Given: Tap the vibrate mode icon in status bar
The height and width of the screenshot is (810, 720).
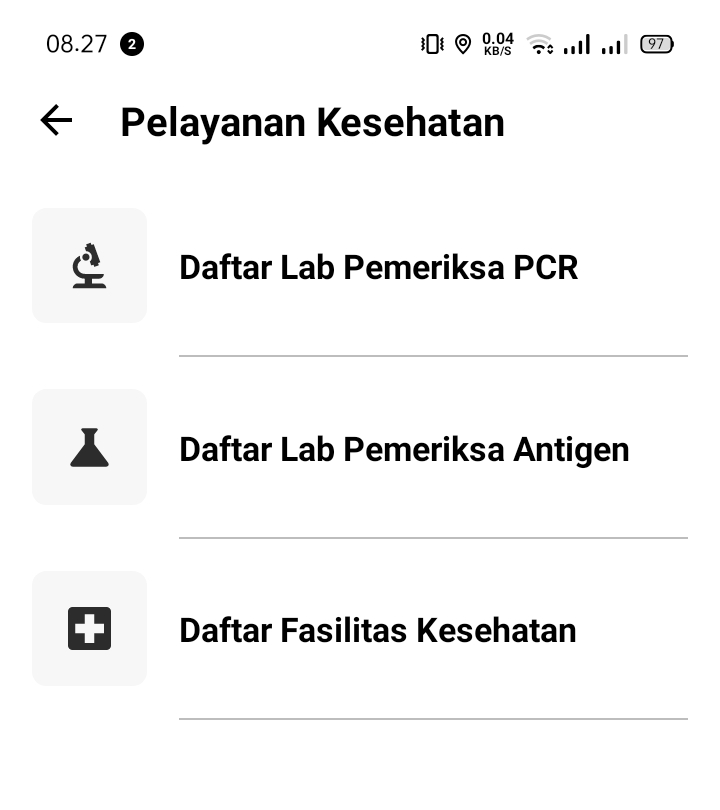Looking at the screenshot, I should (x=430, y=44).
